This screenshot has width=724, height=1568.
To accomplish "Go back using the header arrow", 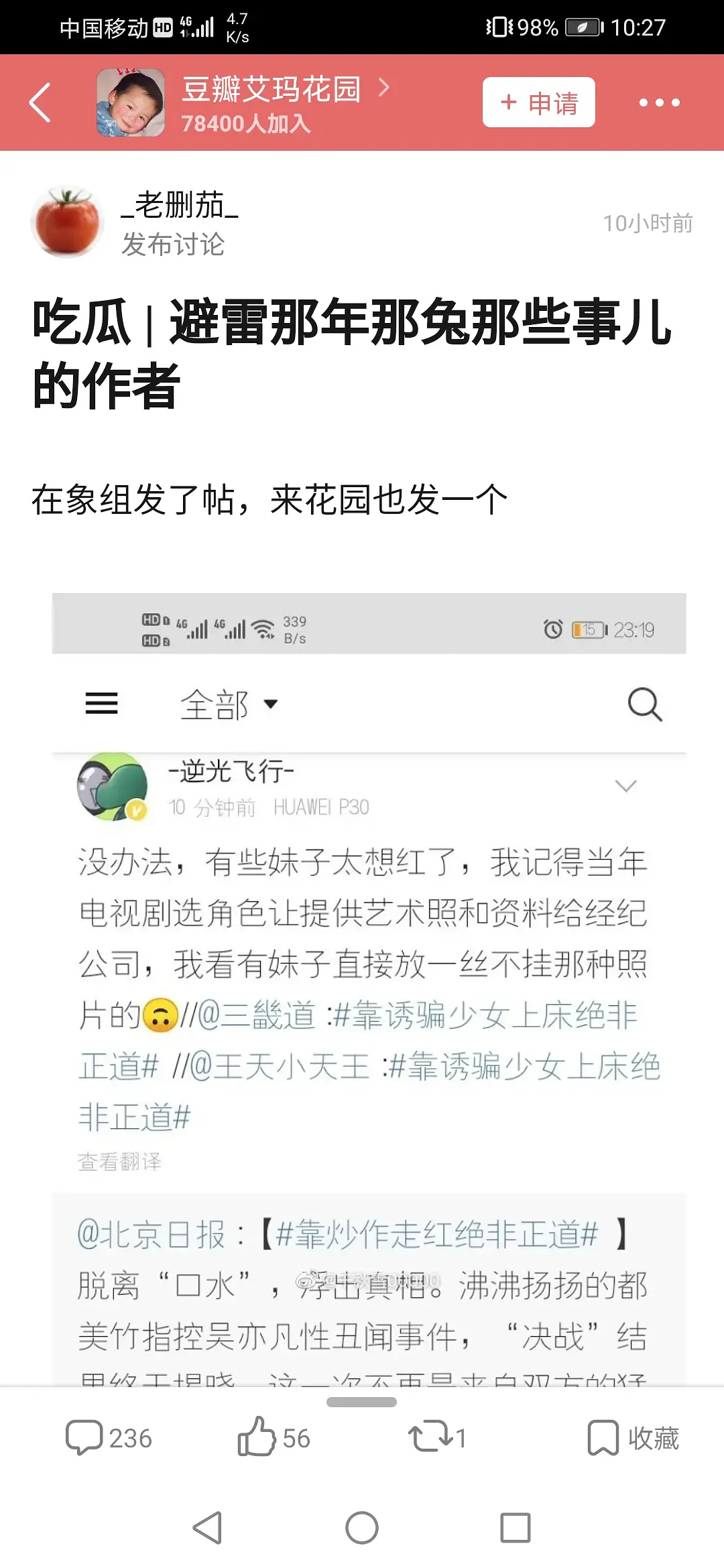I will [x=40, y=103].
